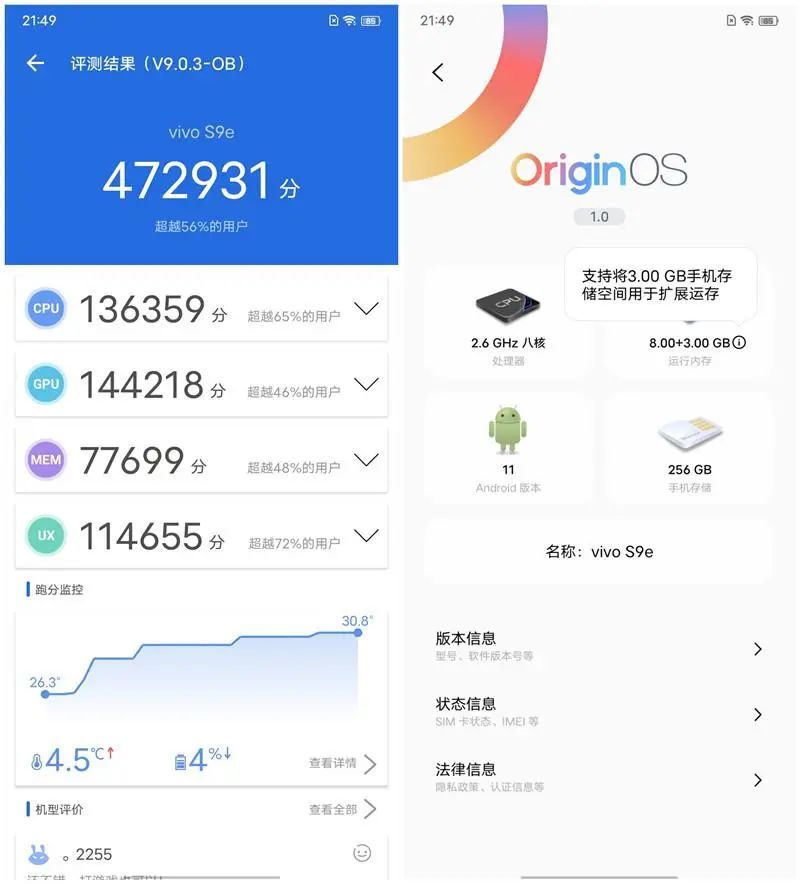Viewport: 800px width, 884px height.
Task: Select the CPU score icon
Action: pyautogui.click(x=44, y=308)
